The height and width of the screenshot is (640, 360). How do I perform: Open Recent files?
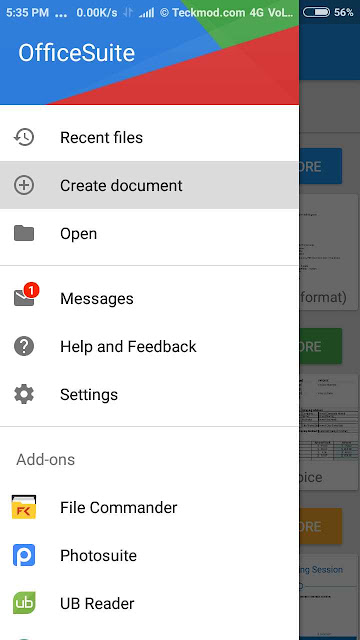(x=149, y=138)
